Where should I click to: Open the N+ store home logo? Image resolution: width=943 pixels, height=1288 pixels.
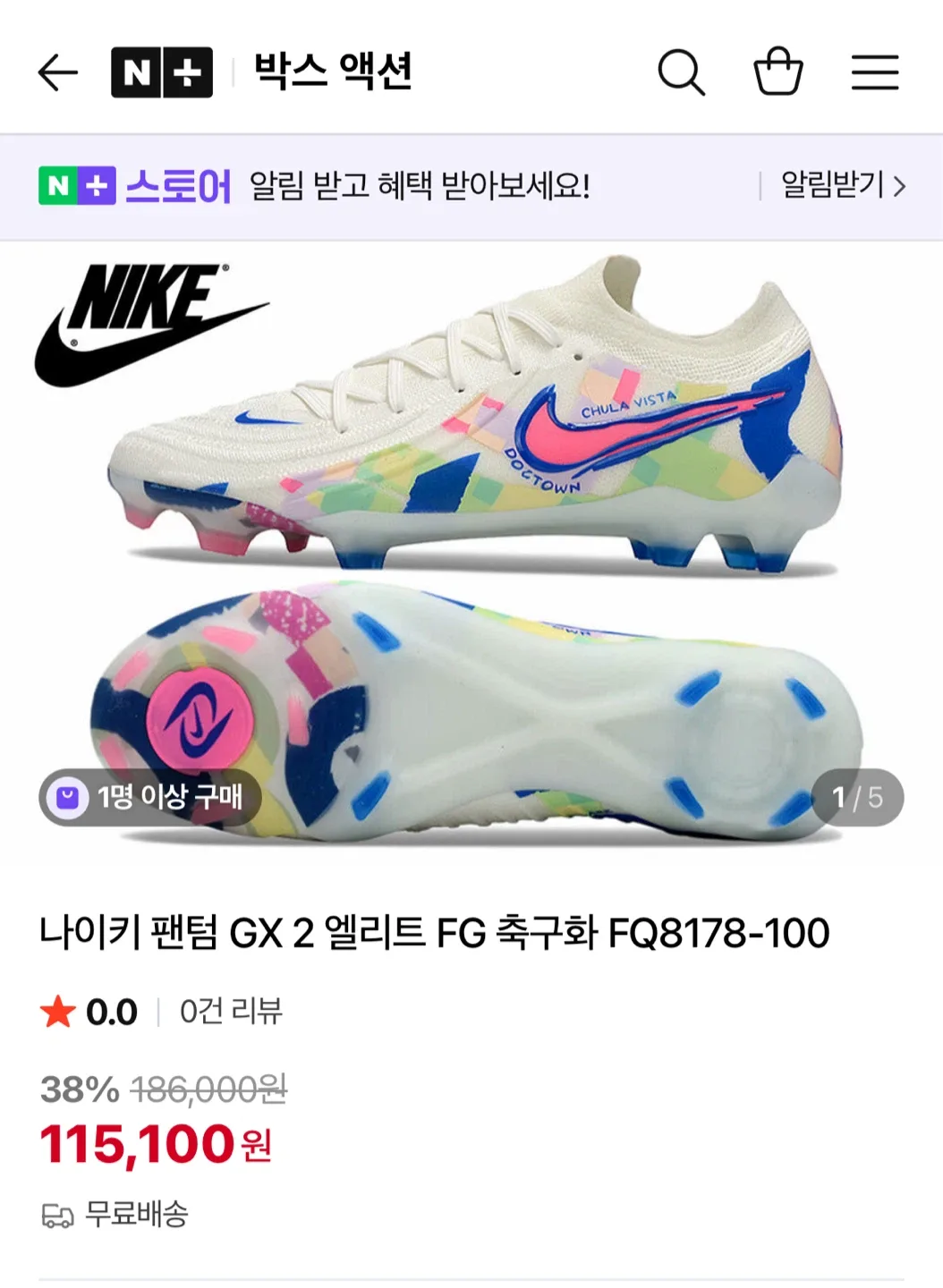tap(161, 72)
